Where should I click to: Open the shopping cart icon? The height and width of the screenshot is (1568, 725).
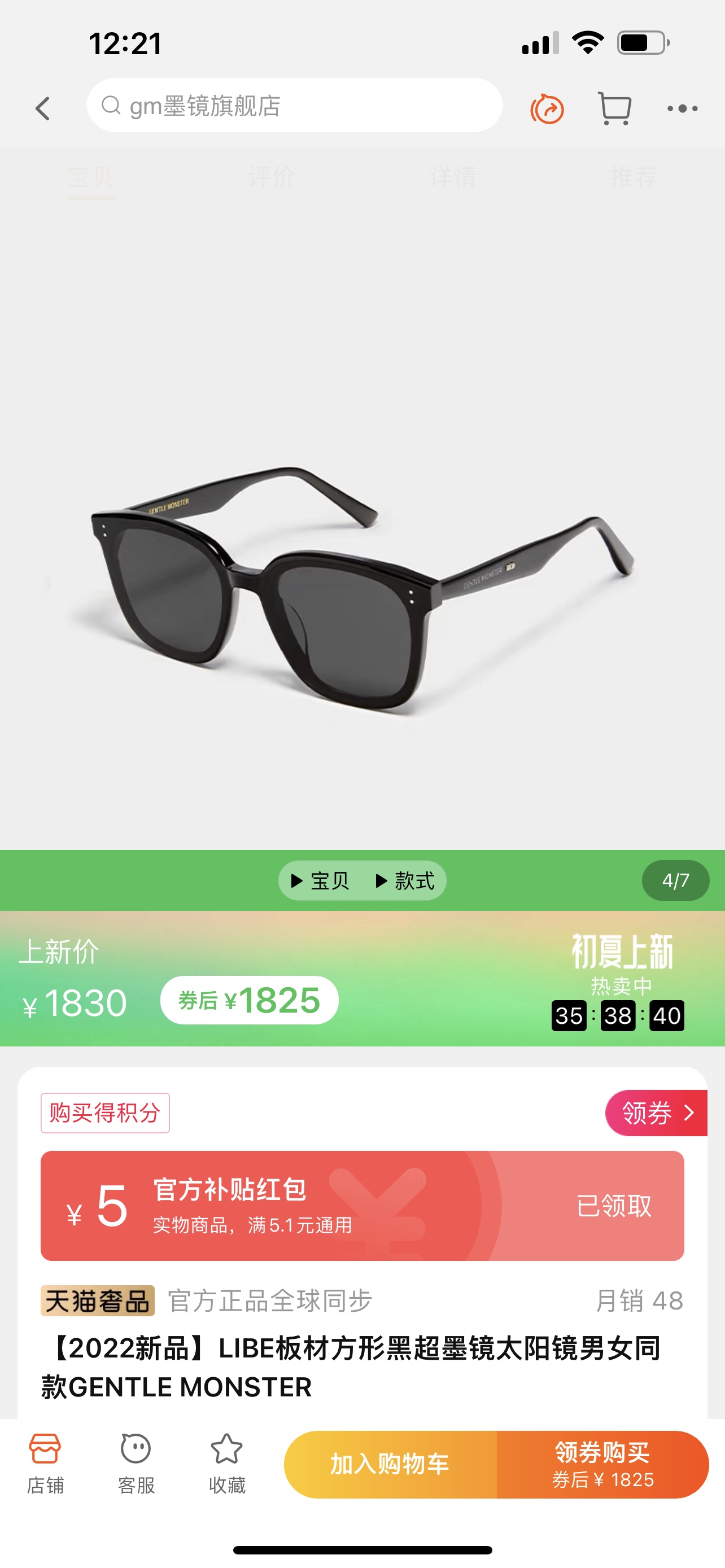614,109
